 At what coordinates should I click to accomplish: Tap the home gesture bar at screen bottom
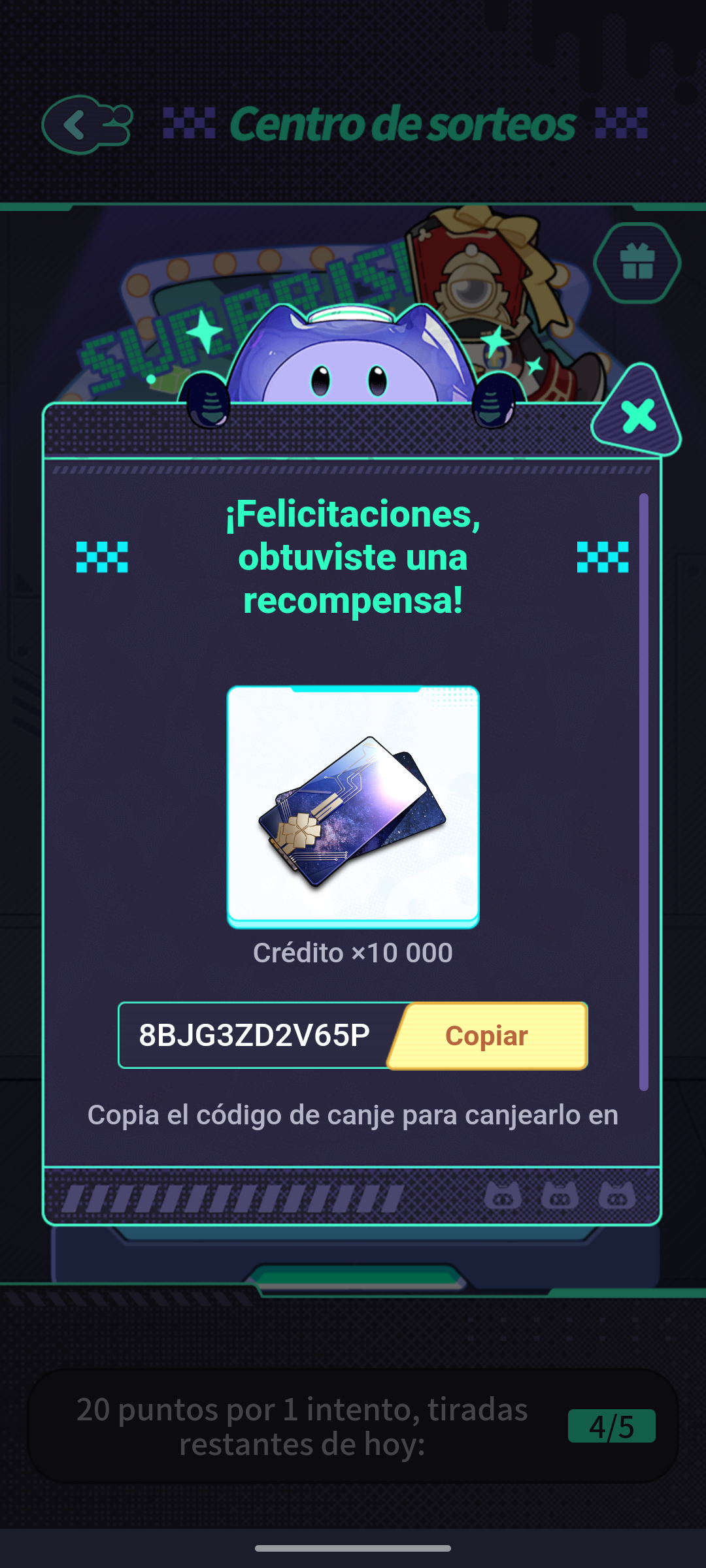(x=353, y=1549)
